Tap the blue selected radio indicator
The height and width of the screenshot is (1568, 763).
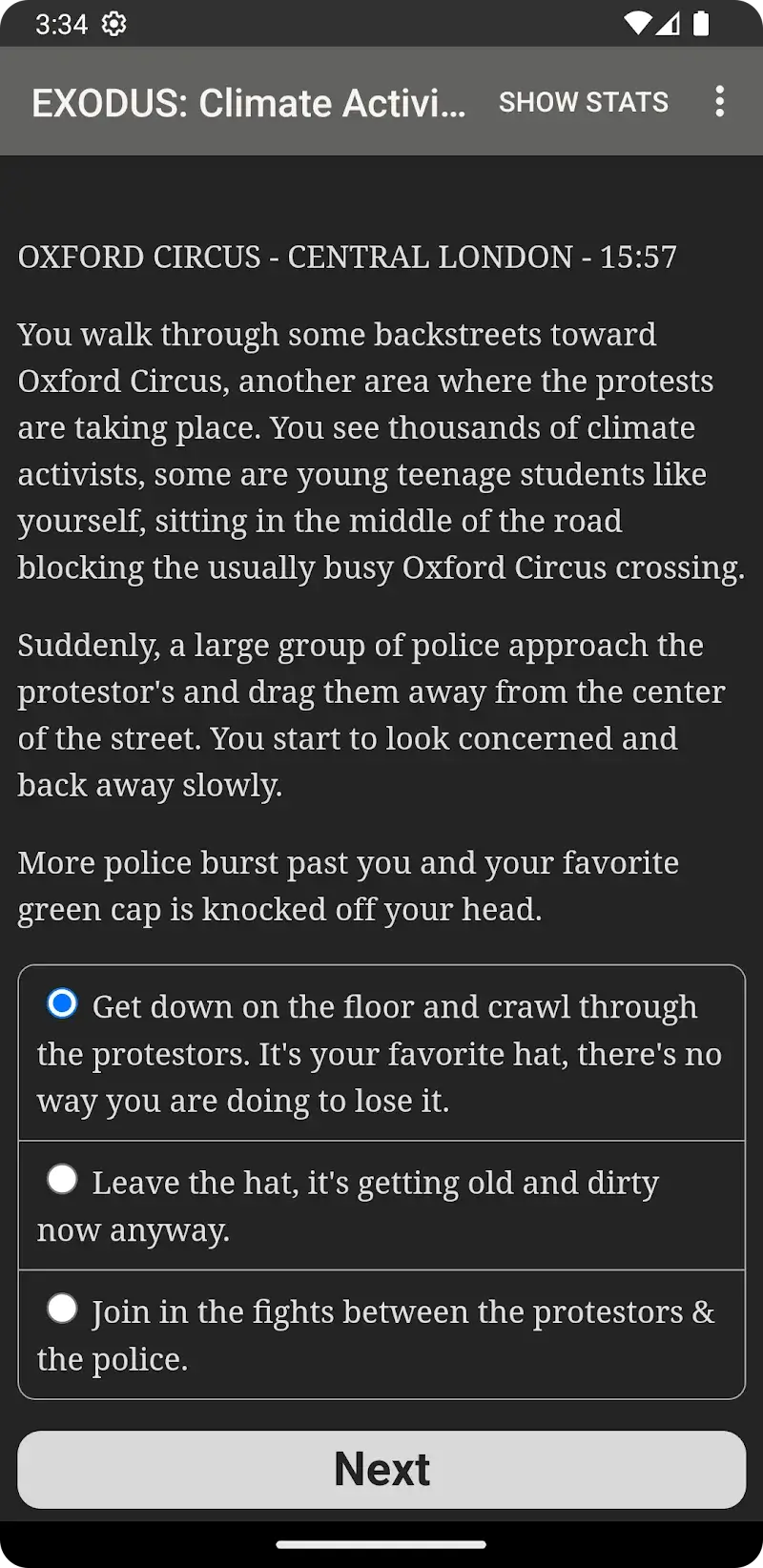click(x=62, y=1002)
